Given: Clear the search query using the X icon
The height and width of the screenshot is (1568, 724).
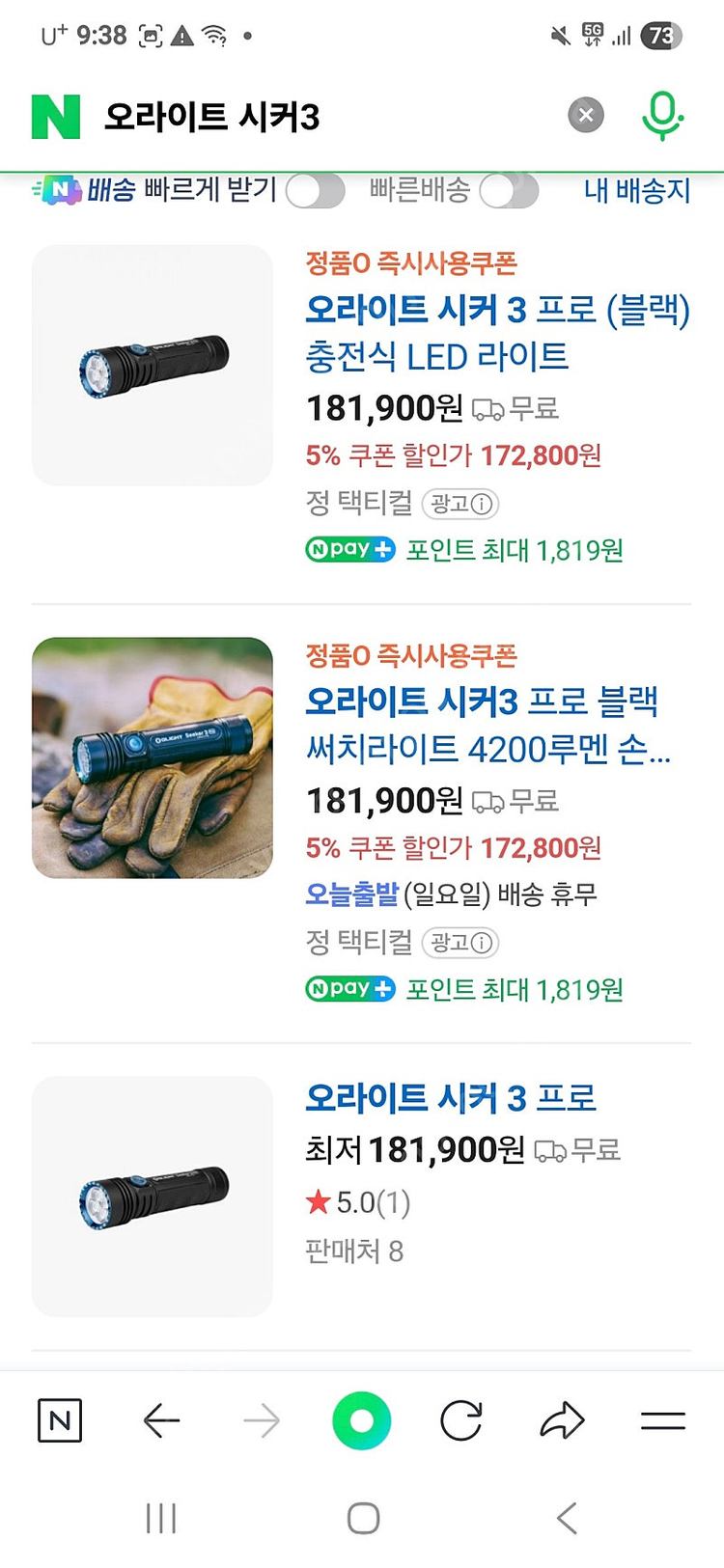Looking at the screenshot, I should [x=585, y=115].
